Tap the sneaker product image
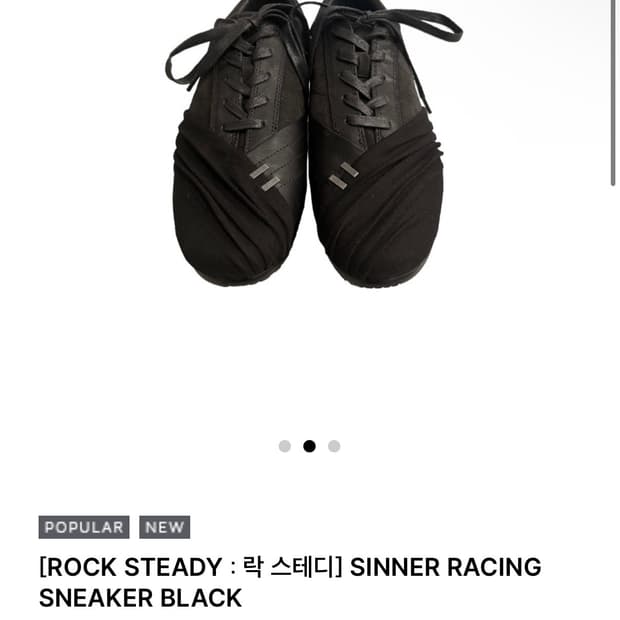This screenshot has width=620, height=620. 310,143
